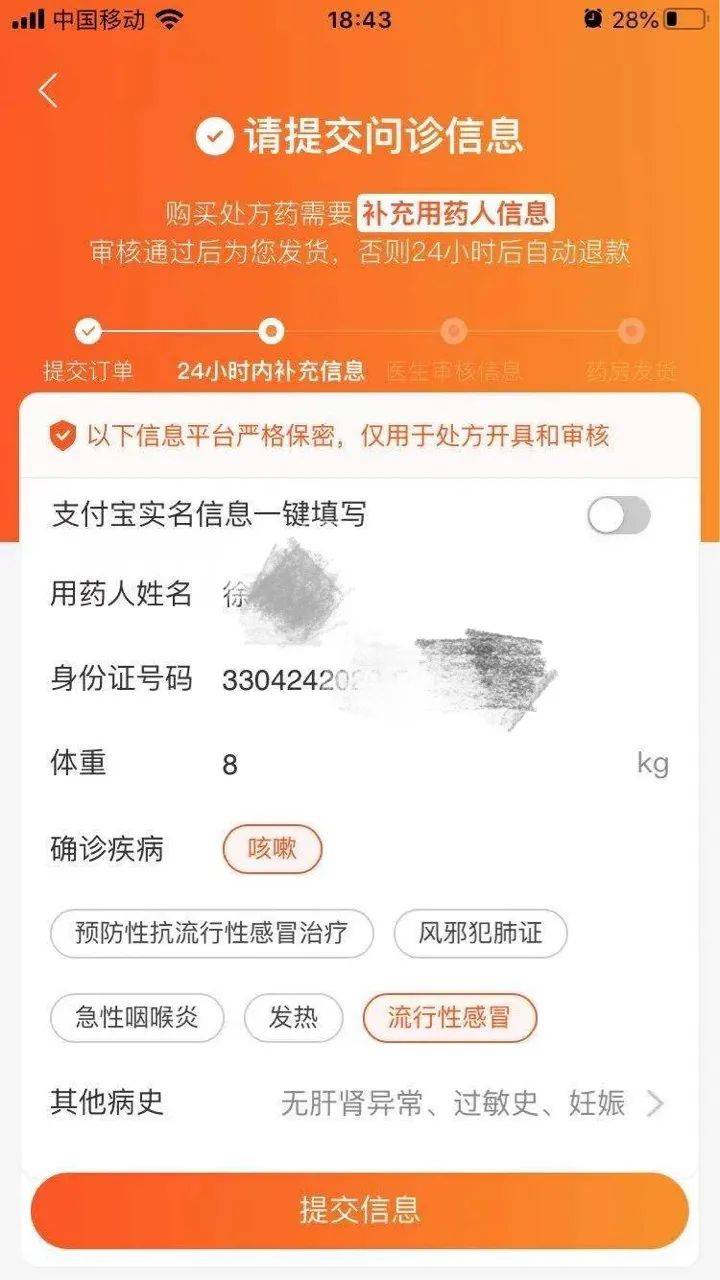The image size is (720, 1280).
Task: Select 预防性抗流行性感冒治疗 chip
Action: coord(211,934)
